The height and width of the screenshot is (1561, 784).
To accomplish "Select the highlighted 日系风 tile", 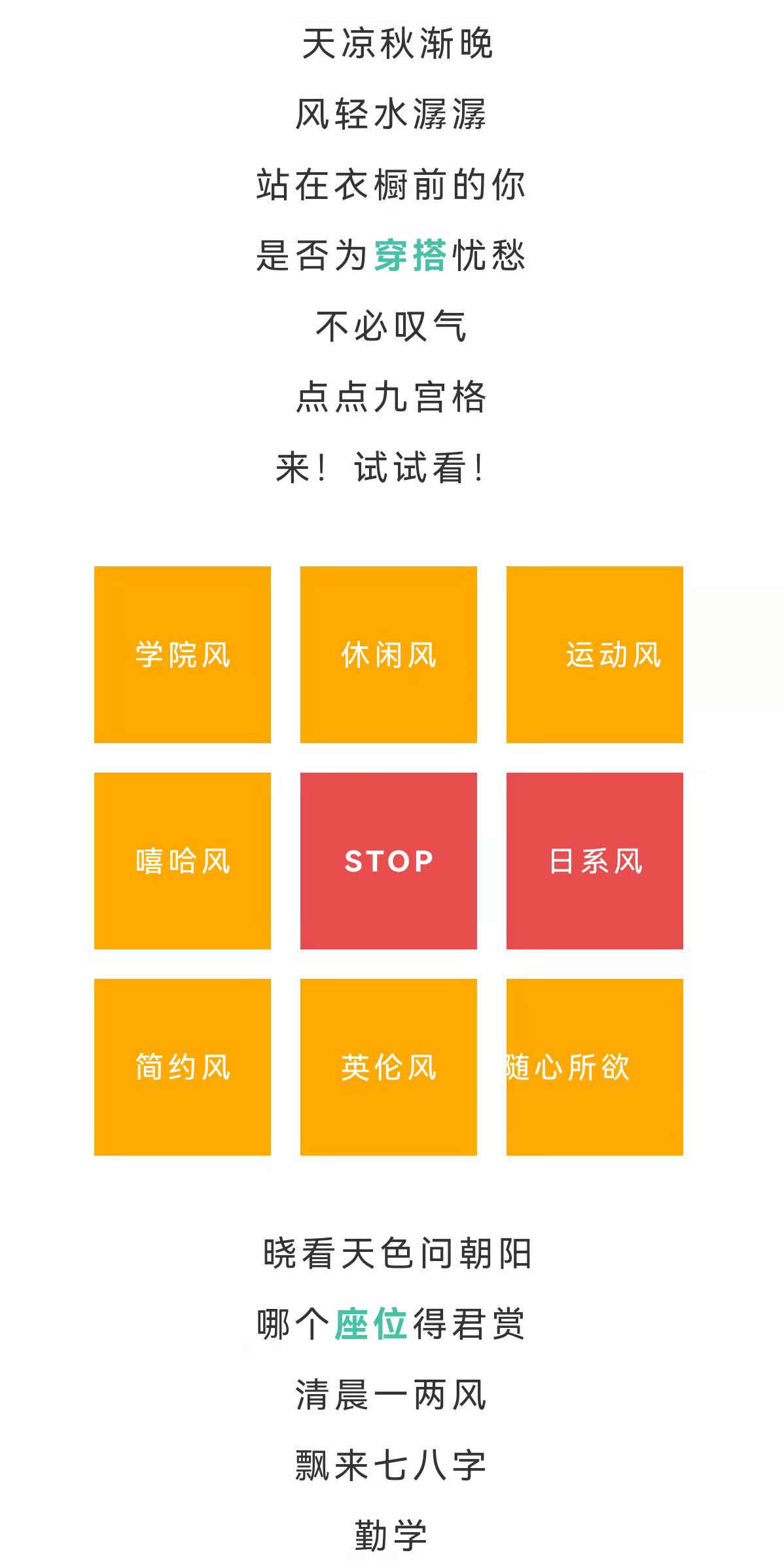I will pyautogui.click(x=595, y=861).
